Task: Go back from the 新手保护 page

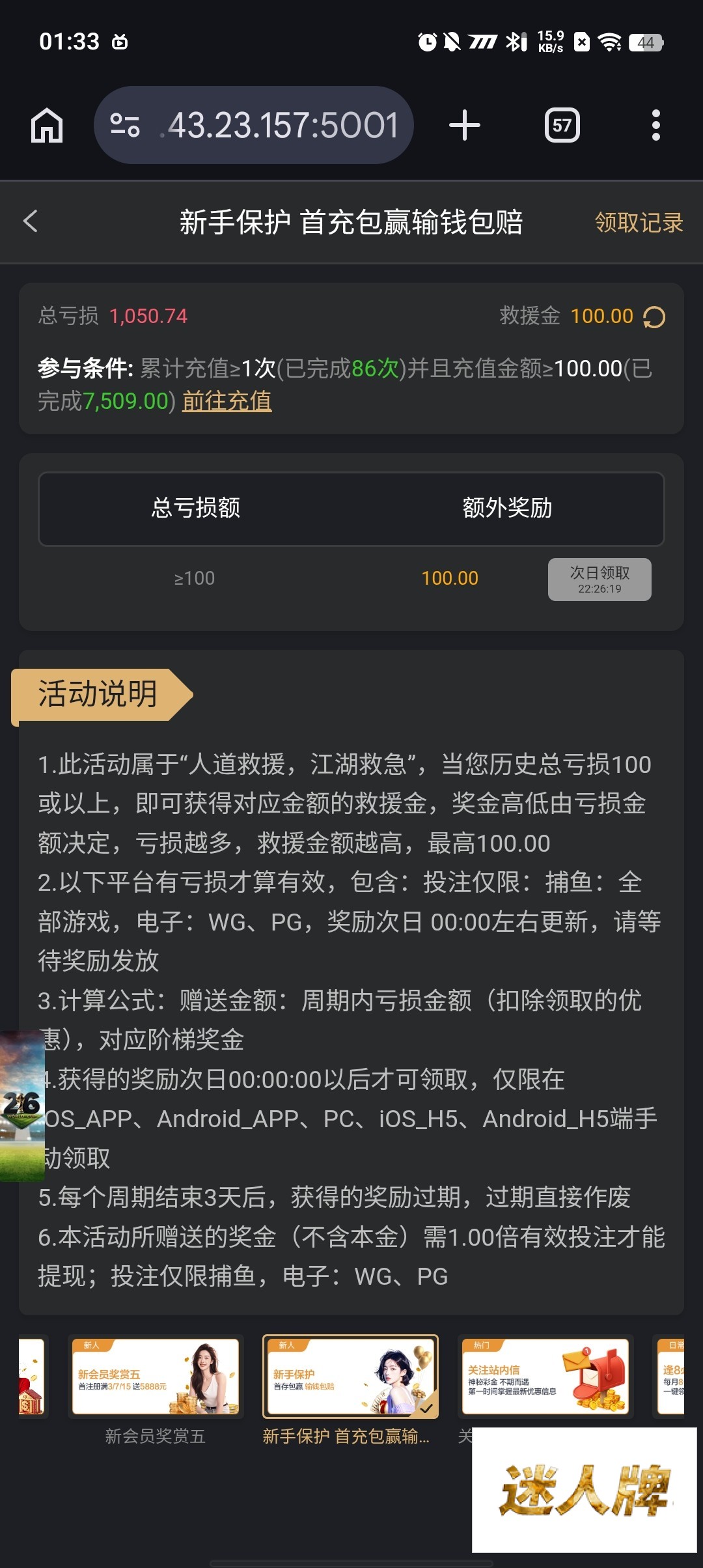Action: (31, 221)
